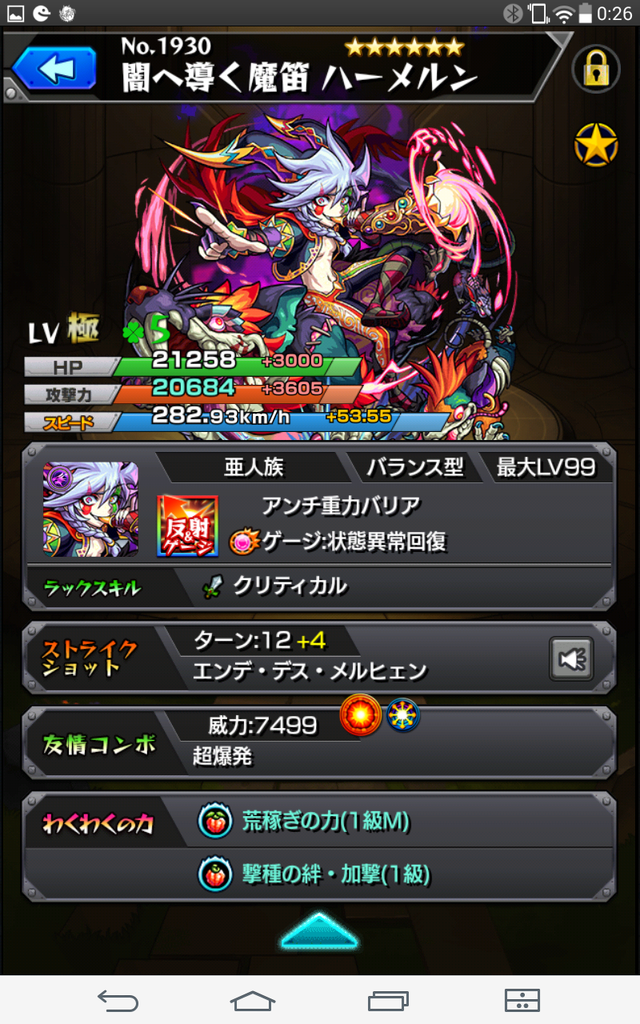Go to the system home screen

[252, 999]
